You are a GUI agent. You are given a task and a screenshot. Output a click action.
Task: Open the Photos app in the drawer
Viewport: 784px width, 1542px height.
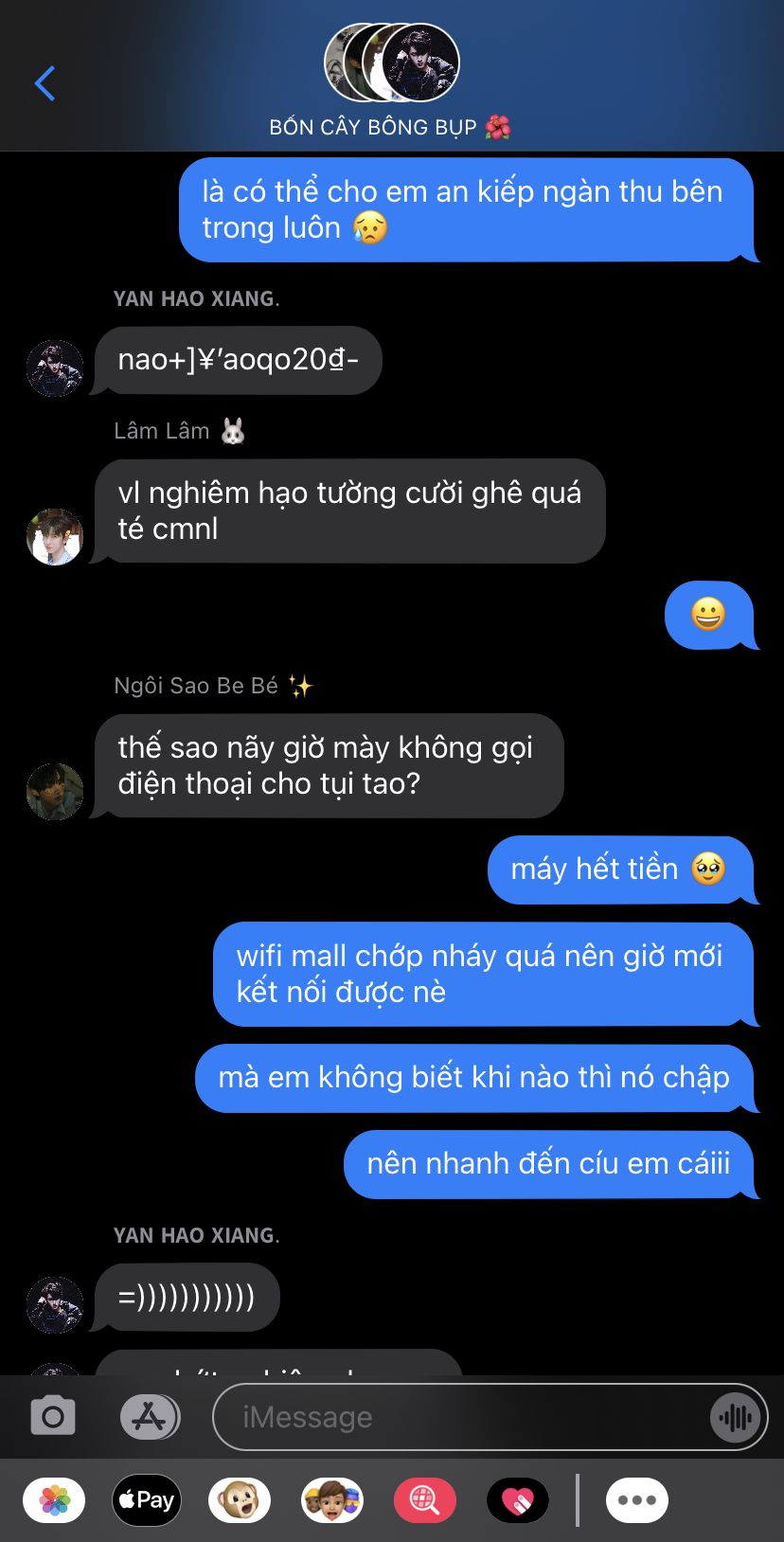(x=54, y=1500)
